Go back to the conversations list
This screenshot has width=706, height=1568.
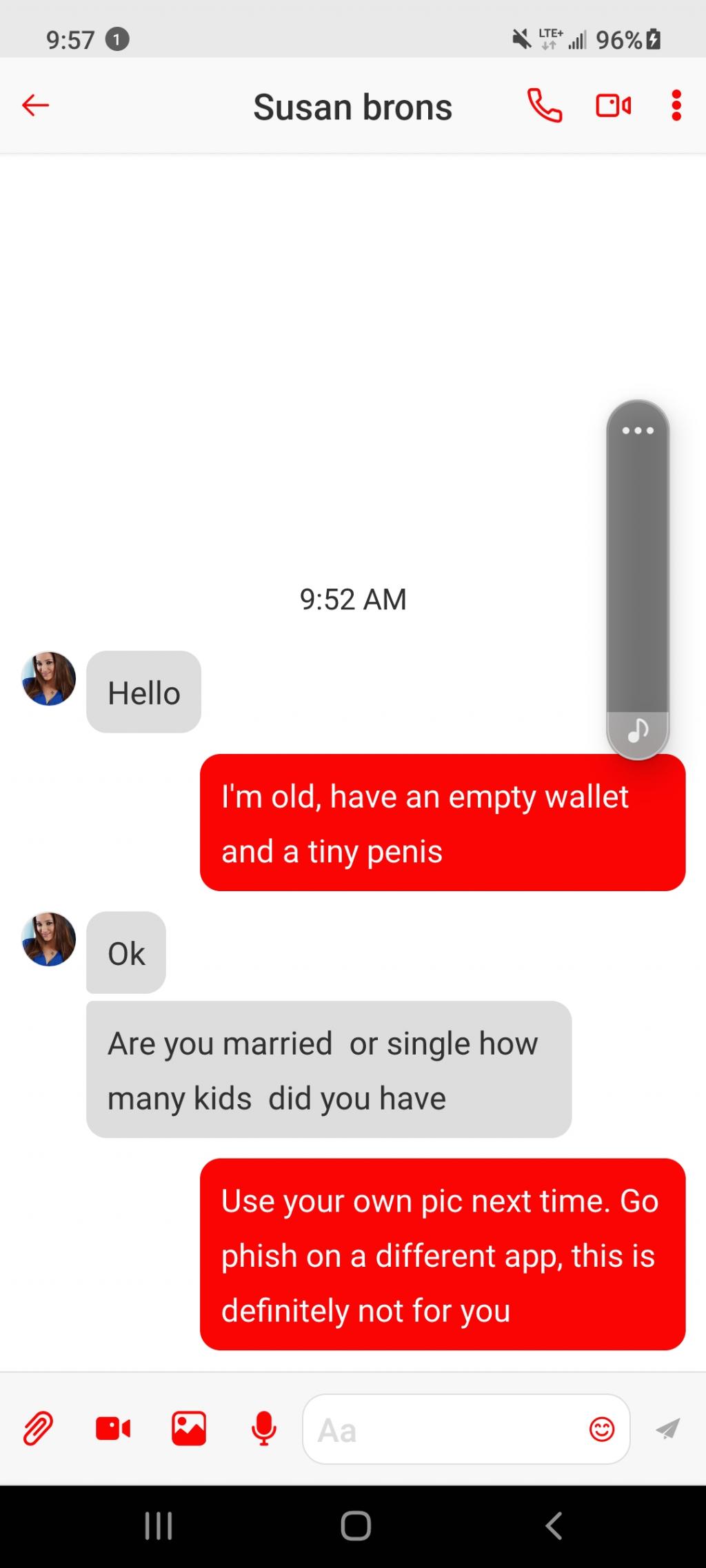[35, 105]
